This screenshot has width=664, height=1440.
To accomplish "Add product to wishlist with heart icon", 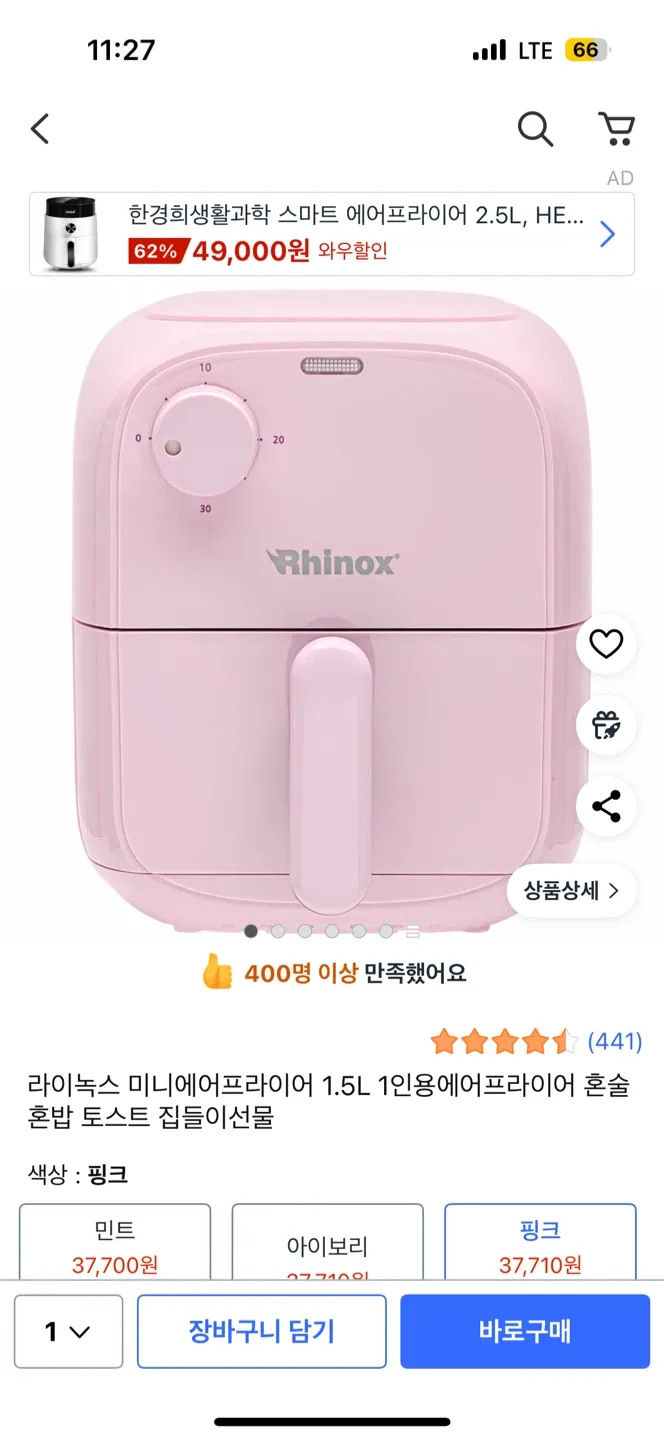I will pos(606,644).
